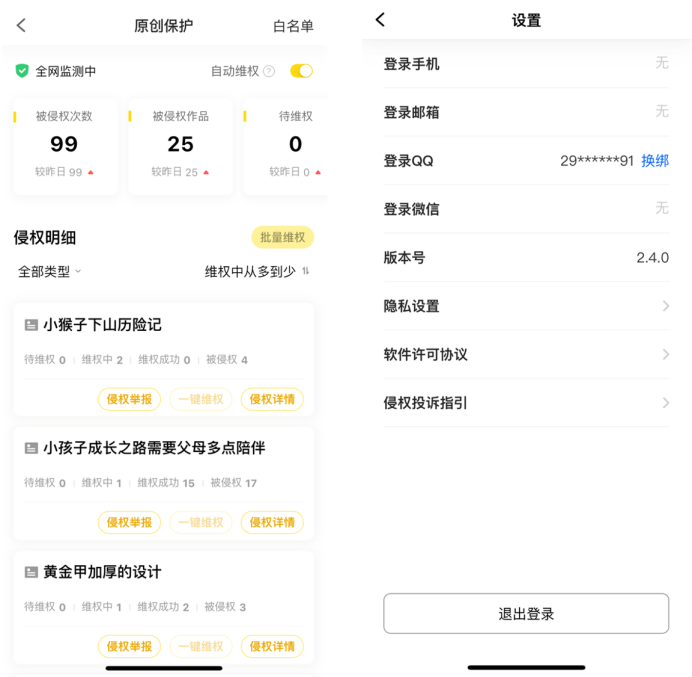View 侵权详情 for 小孩子成长之路需要父母多点陪伴
The height and width of the screenshot is (677, 692).
(272, 522)
